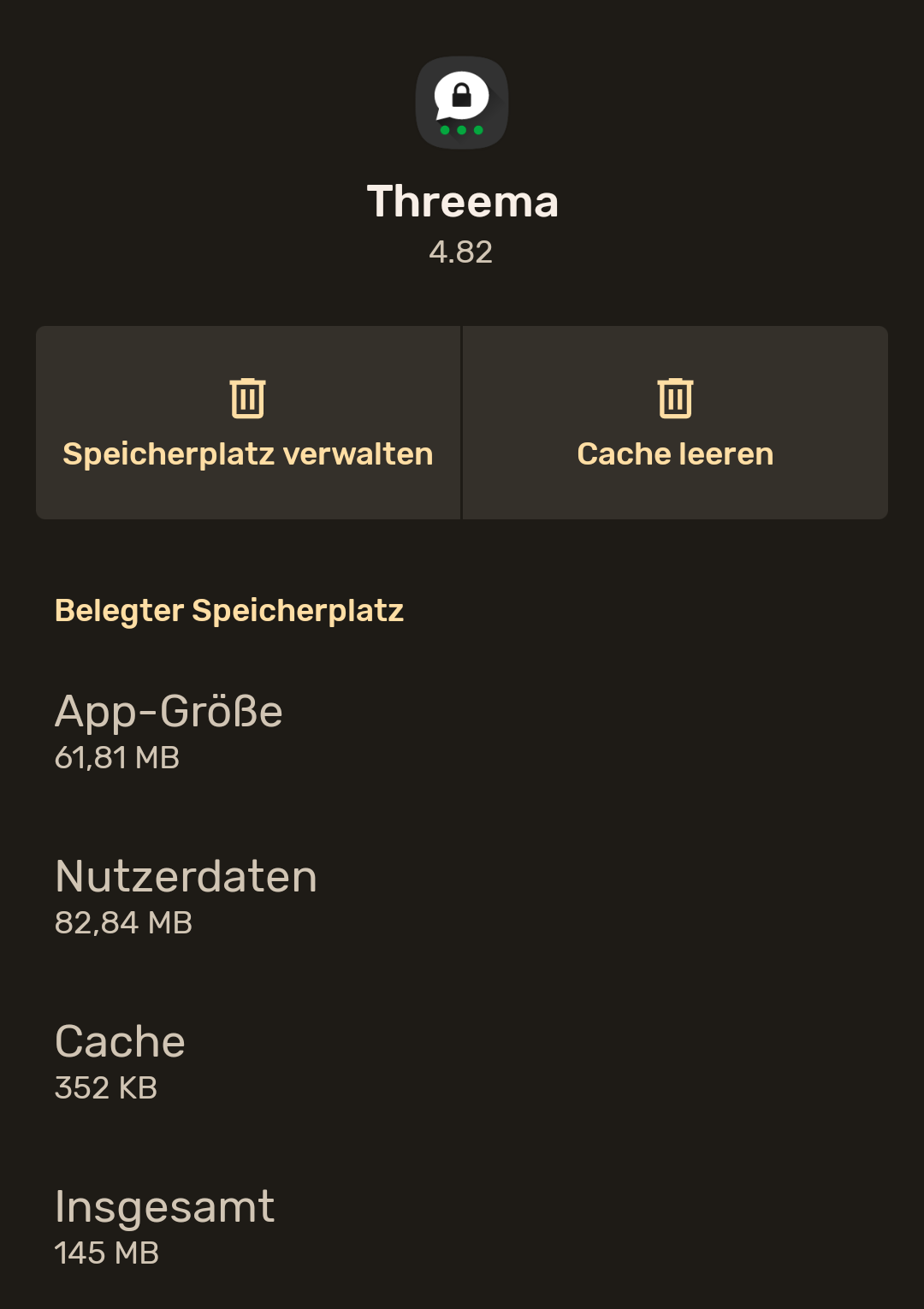924x1309 pixels.
Task: Open Speicherplatz verwalten for Threema
Action: (248, 423)
